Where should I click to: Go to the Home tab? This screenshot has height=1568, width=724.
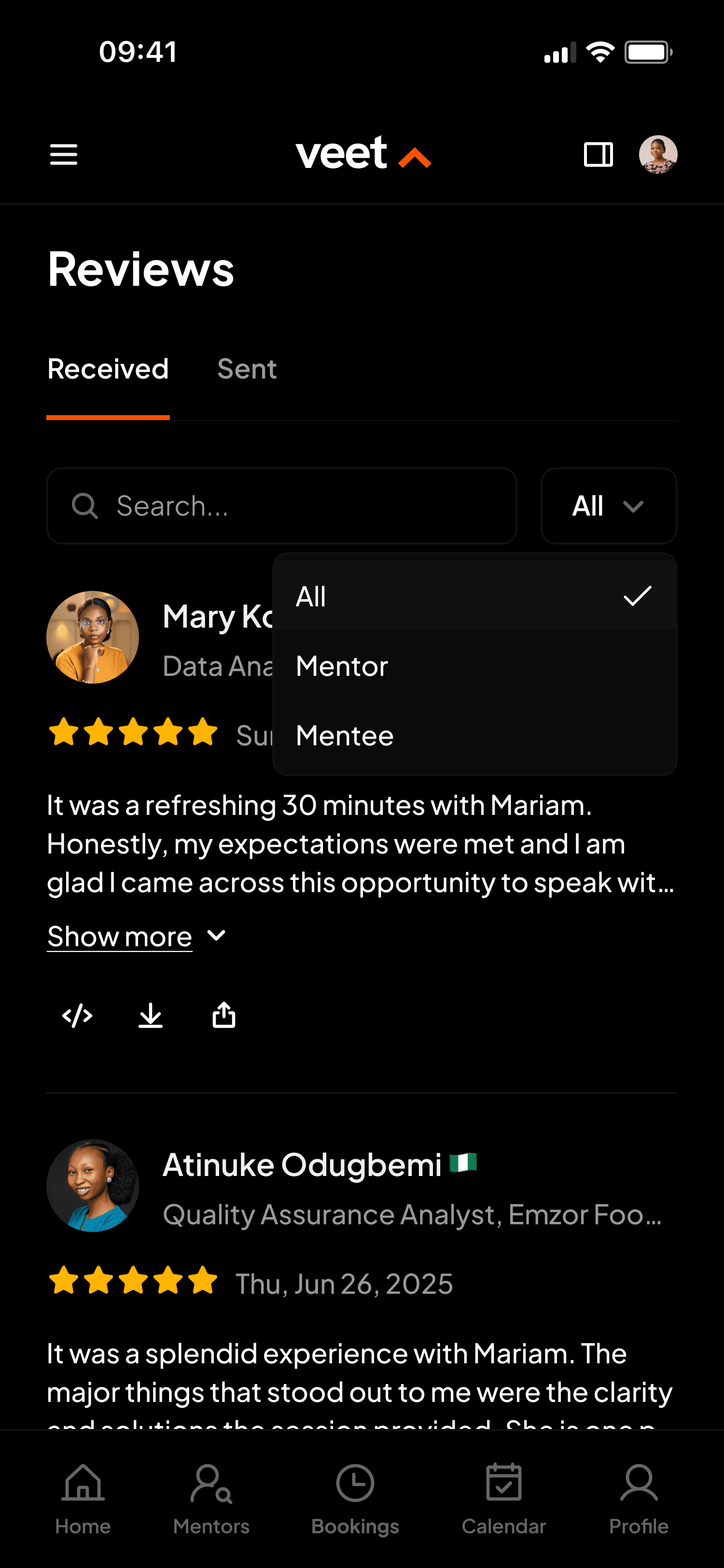pyautogui.click(x=83, y=1498)
